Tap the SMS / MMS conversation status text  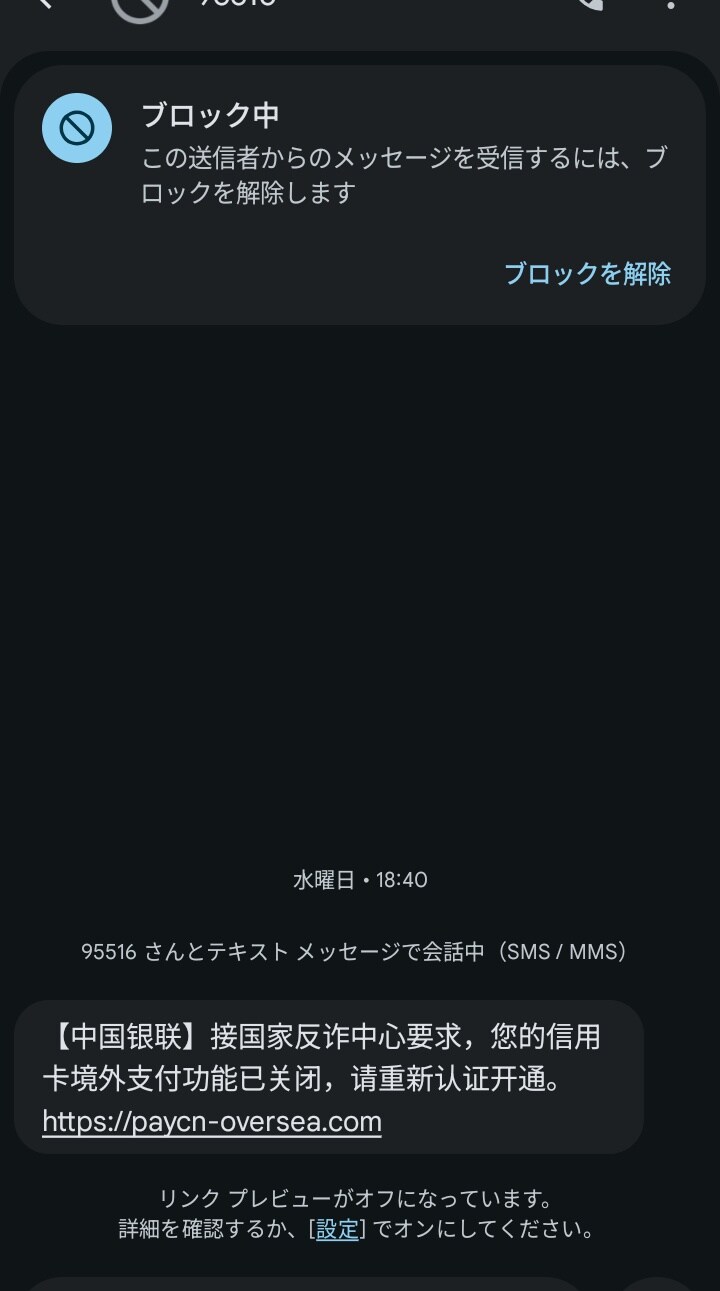tap(360, 951)
